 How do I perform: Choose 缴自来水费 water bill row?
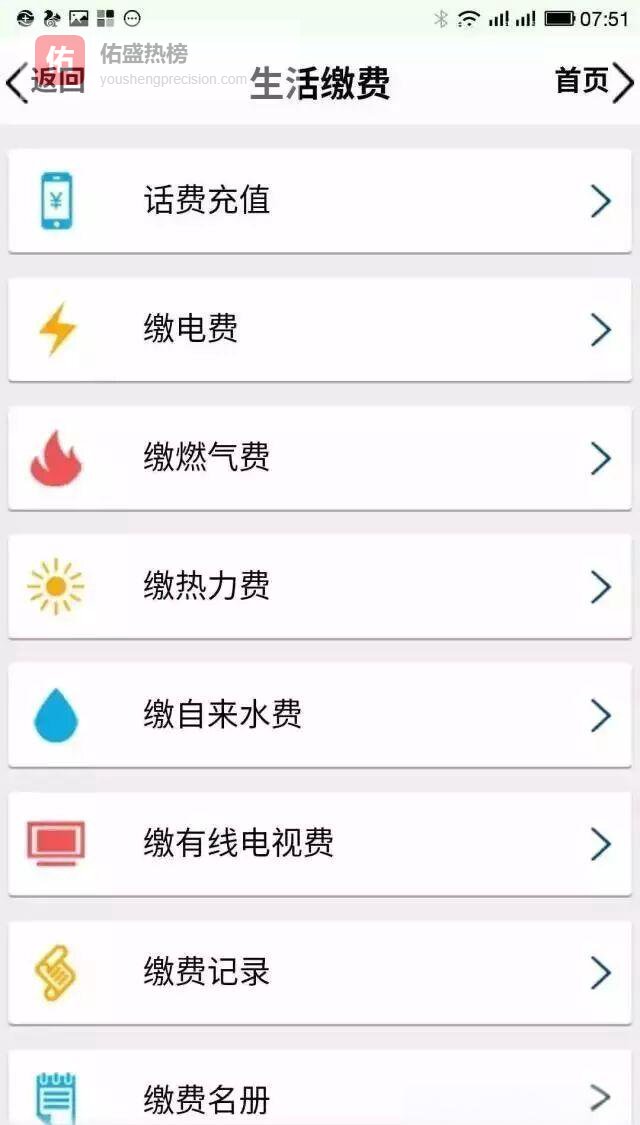tap(320, 715)
